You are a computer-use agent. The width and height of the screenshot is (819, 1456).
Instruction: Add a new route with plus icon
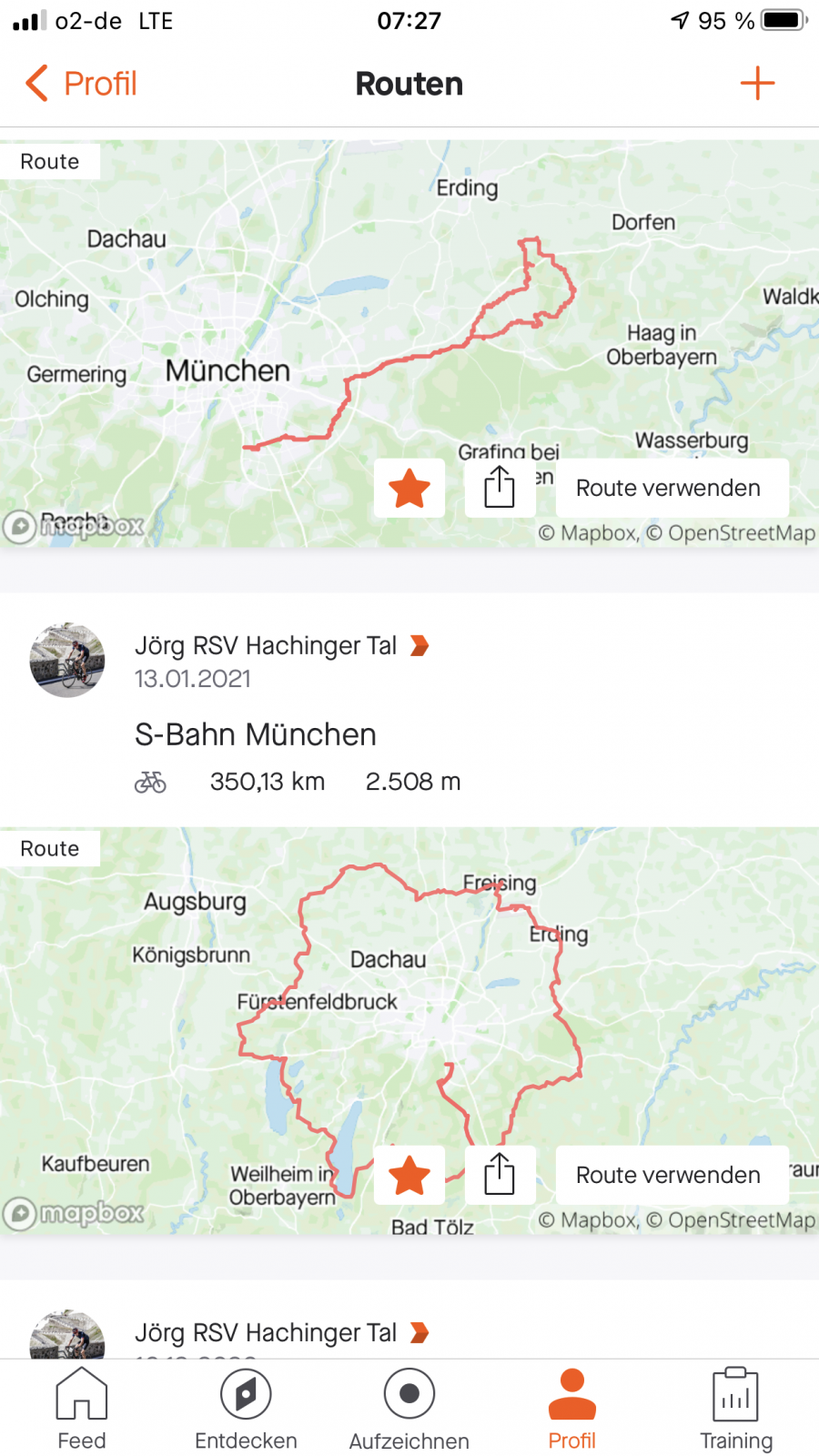coord(756,84)
